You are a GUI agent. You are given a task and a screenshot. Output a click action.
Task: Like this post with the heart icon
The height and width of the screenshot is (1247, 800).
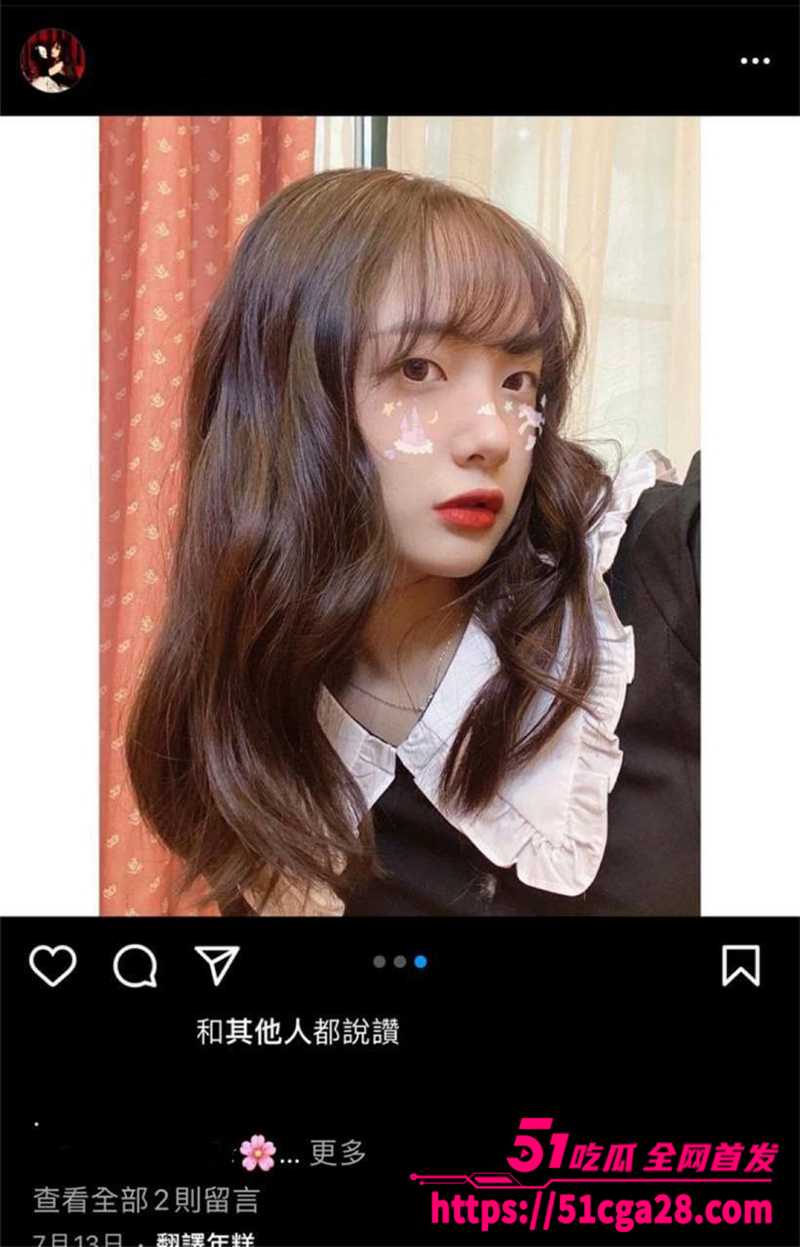[x=53, y=966]
